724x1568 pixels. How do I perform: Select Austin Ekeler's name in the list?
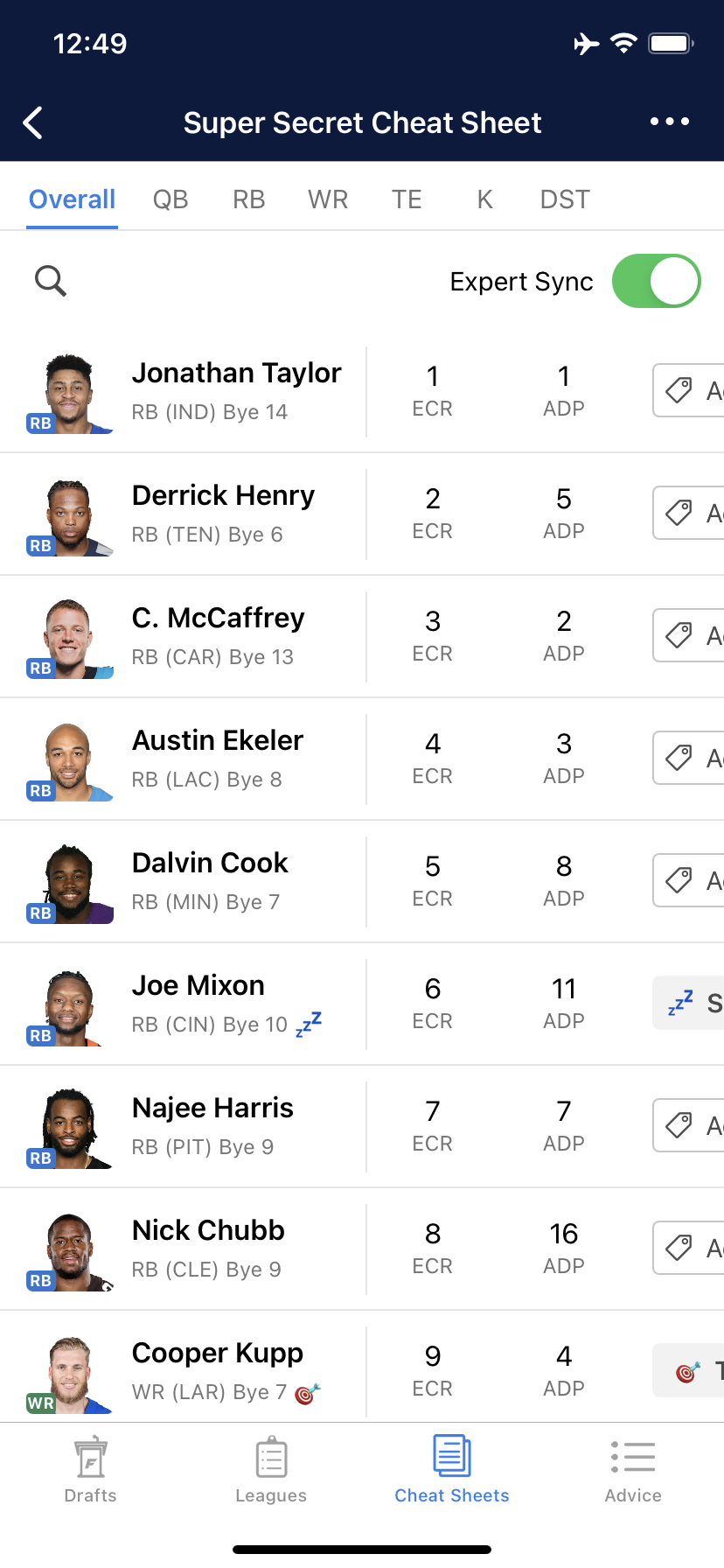coord(217,739)
